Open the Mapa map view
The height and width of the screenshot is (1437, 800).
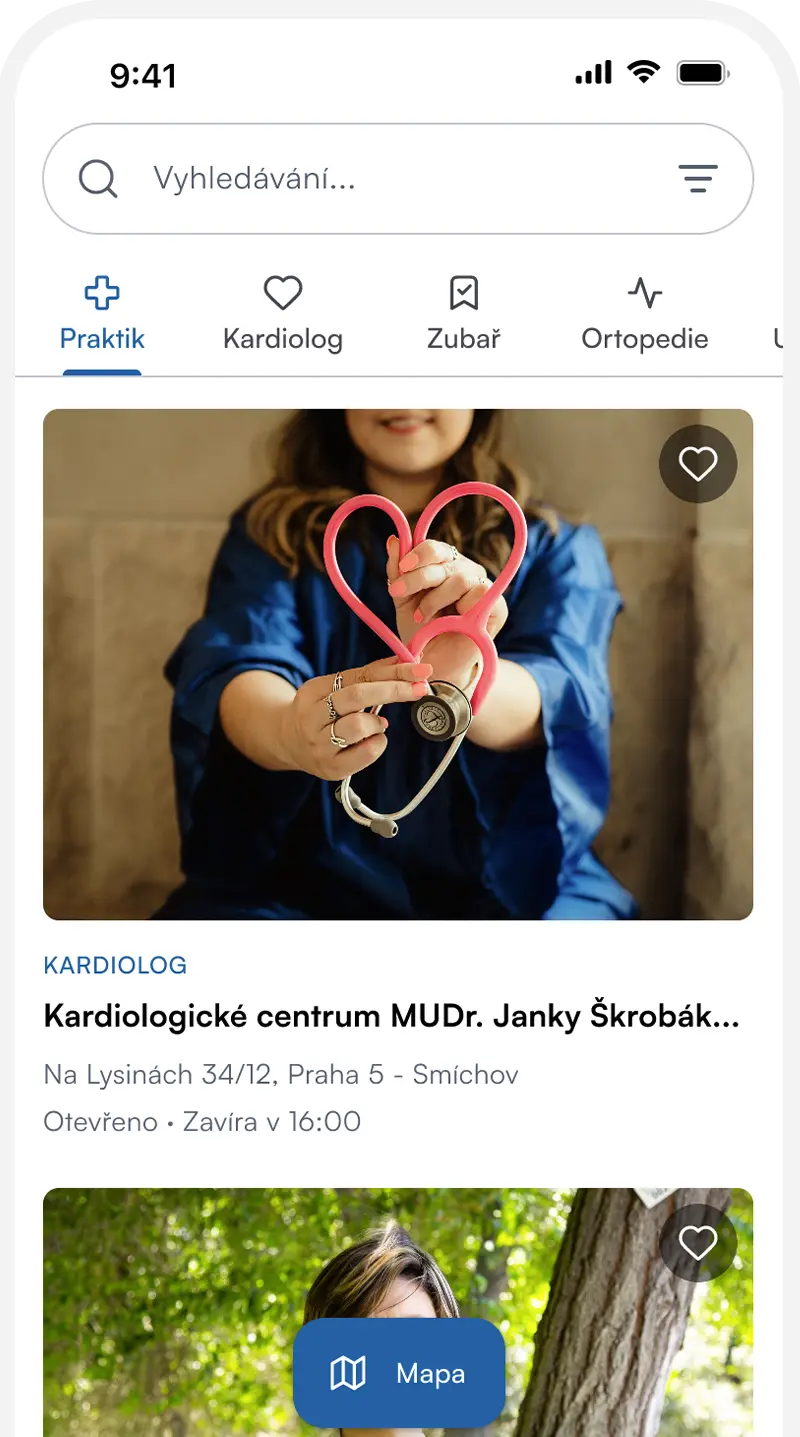[x=399, y=1373]
